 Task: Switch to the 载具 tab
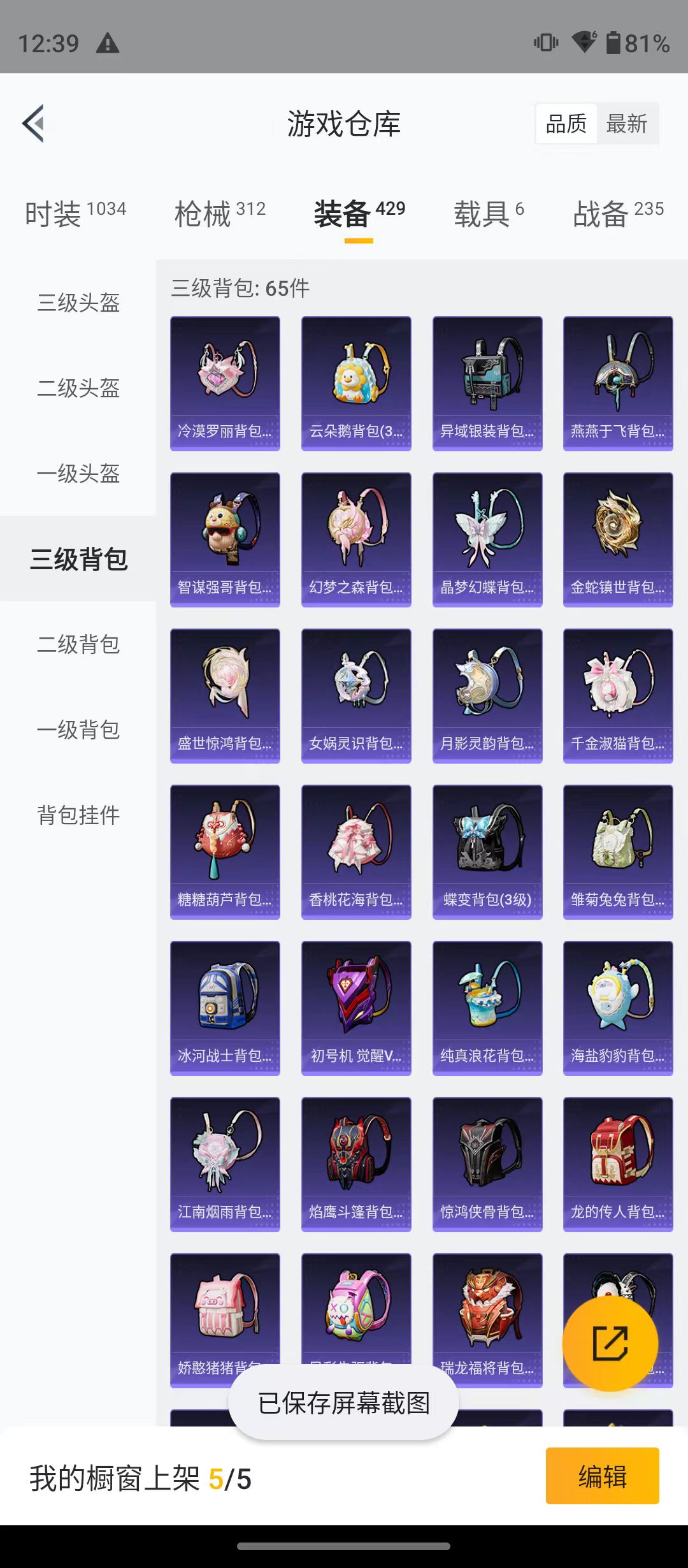pyautogui.click(x=489, y=213)
